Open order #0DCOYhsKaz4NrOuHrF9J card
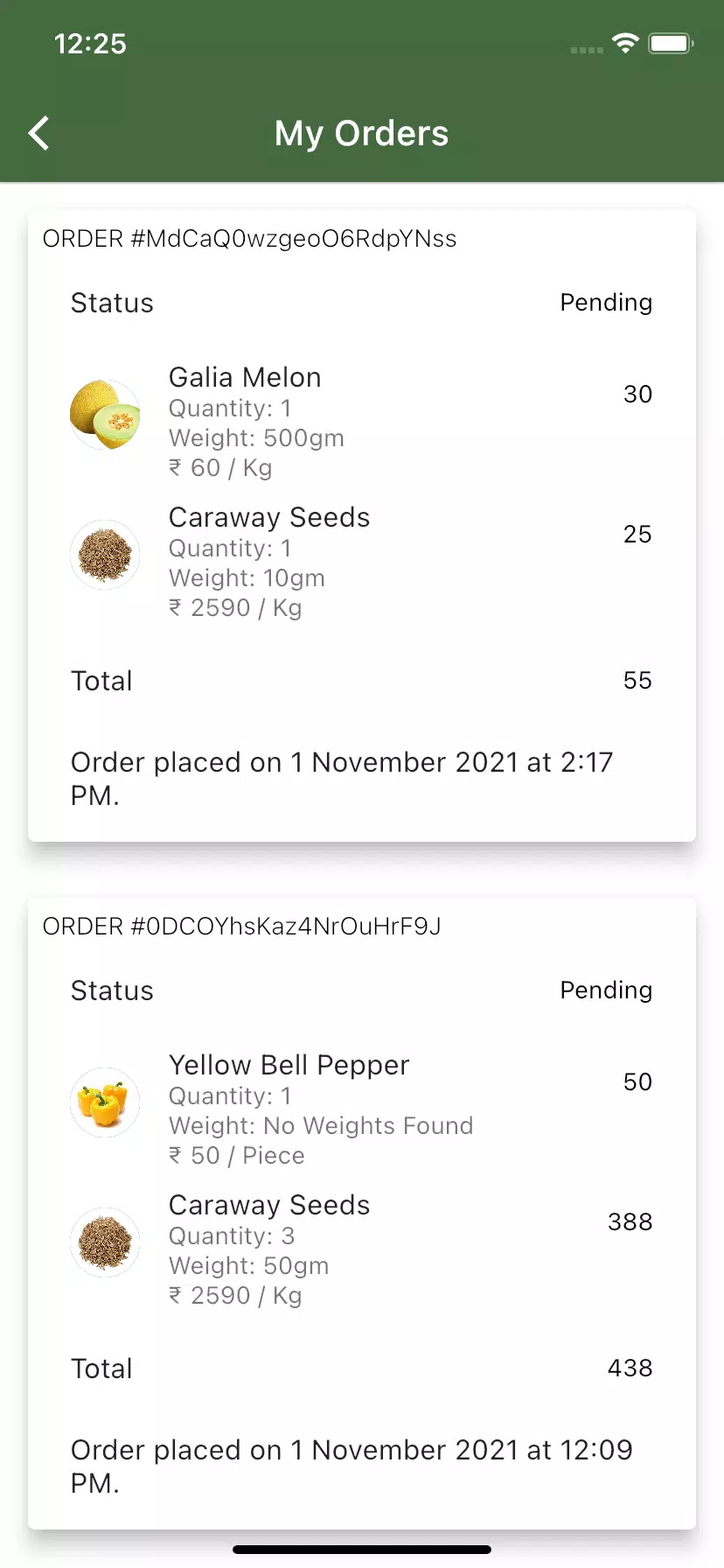Viewport: 724px width, 1568px height. pyautogui.click(x=361, y=1213)
